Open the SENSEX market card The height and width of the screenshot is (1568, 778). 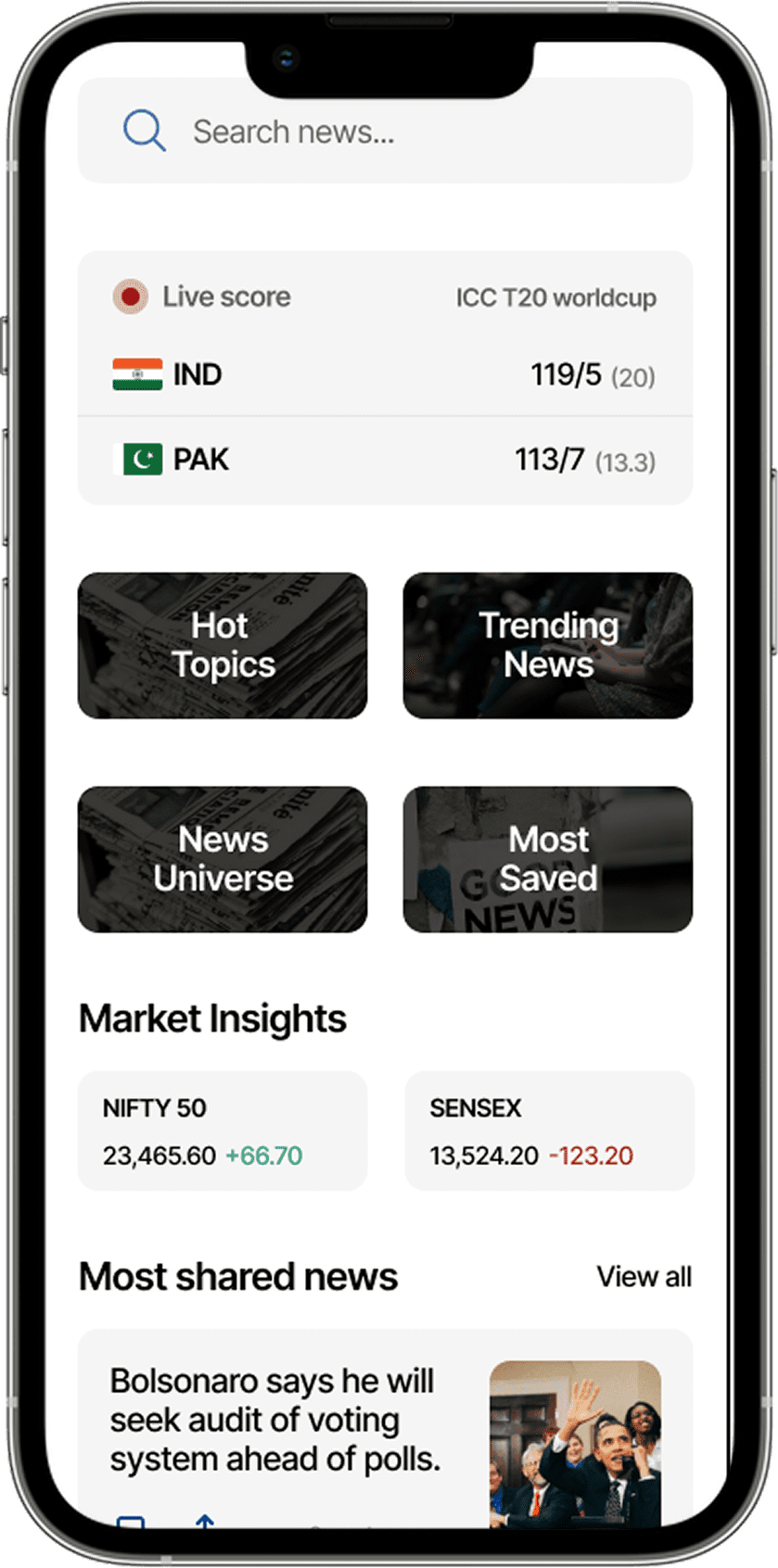tap(549, 1131)
